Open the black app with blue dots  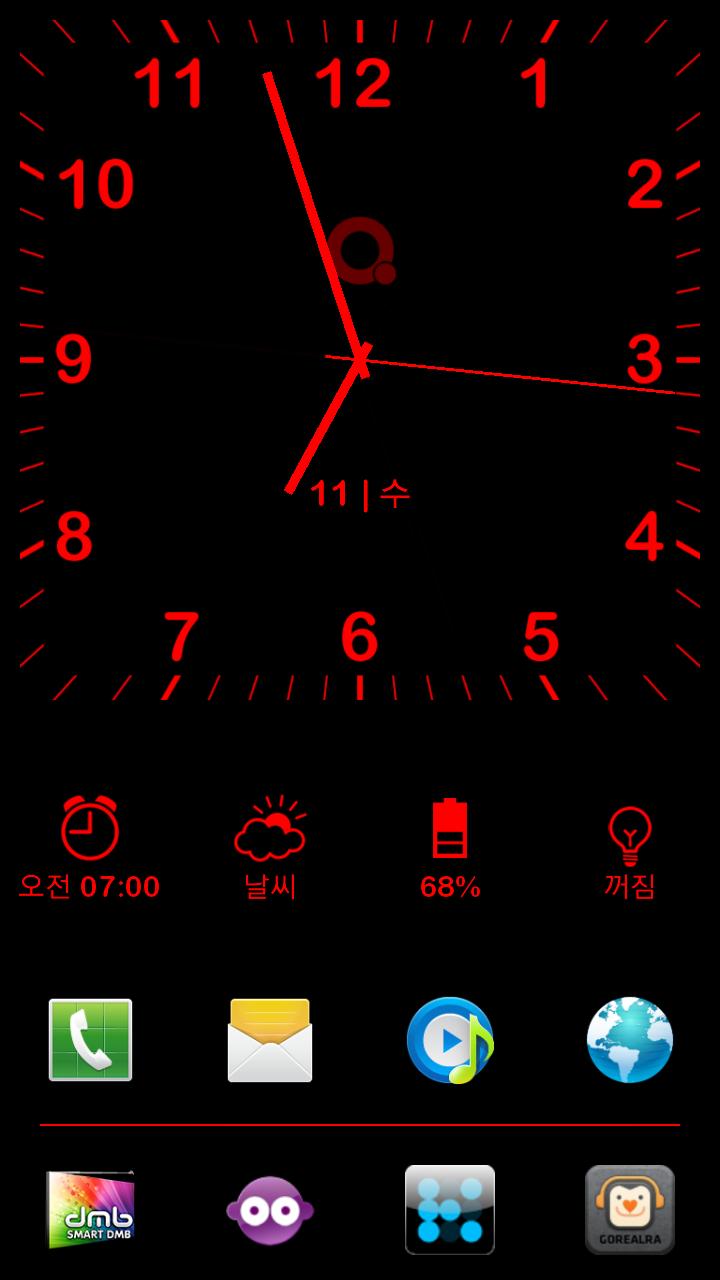click(x=450, y=1211)
